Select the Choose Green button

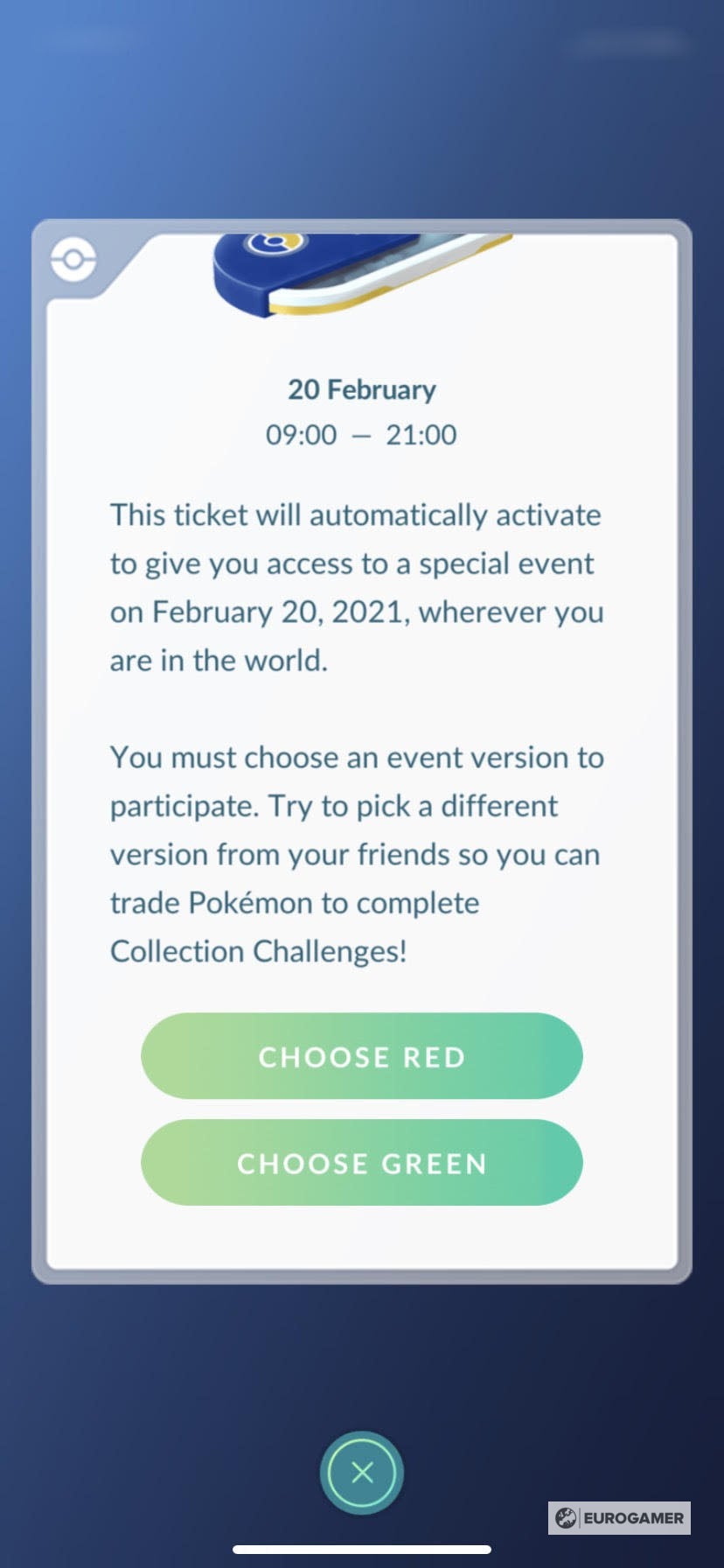pyautogui.click(x=361, y=1163)
